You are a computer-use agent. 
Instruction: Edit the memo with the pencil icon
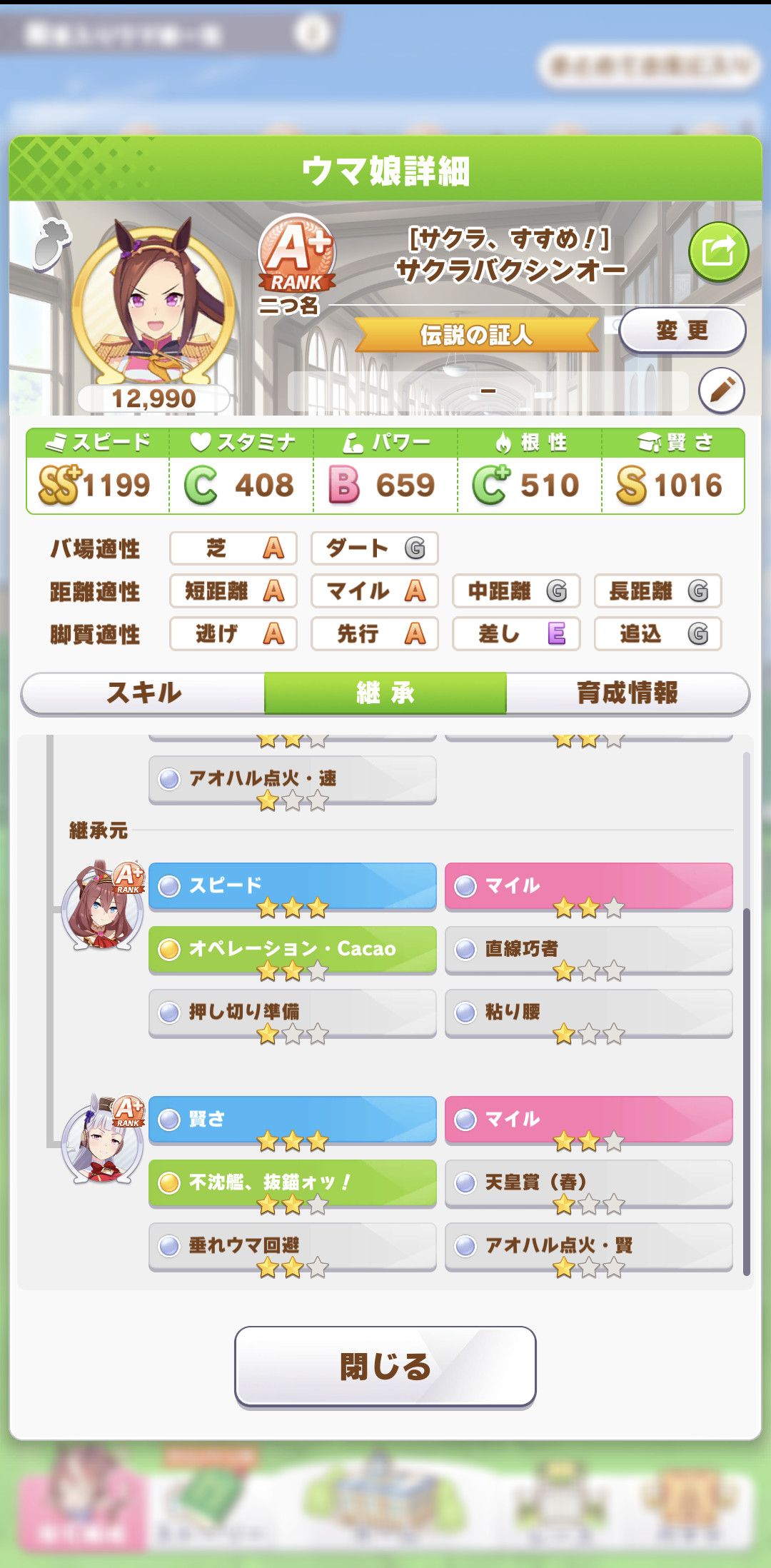[721, 391]
